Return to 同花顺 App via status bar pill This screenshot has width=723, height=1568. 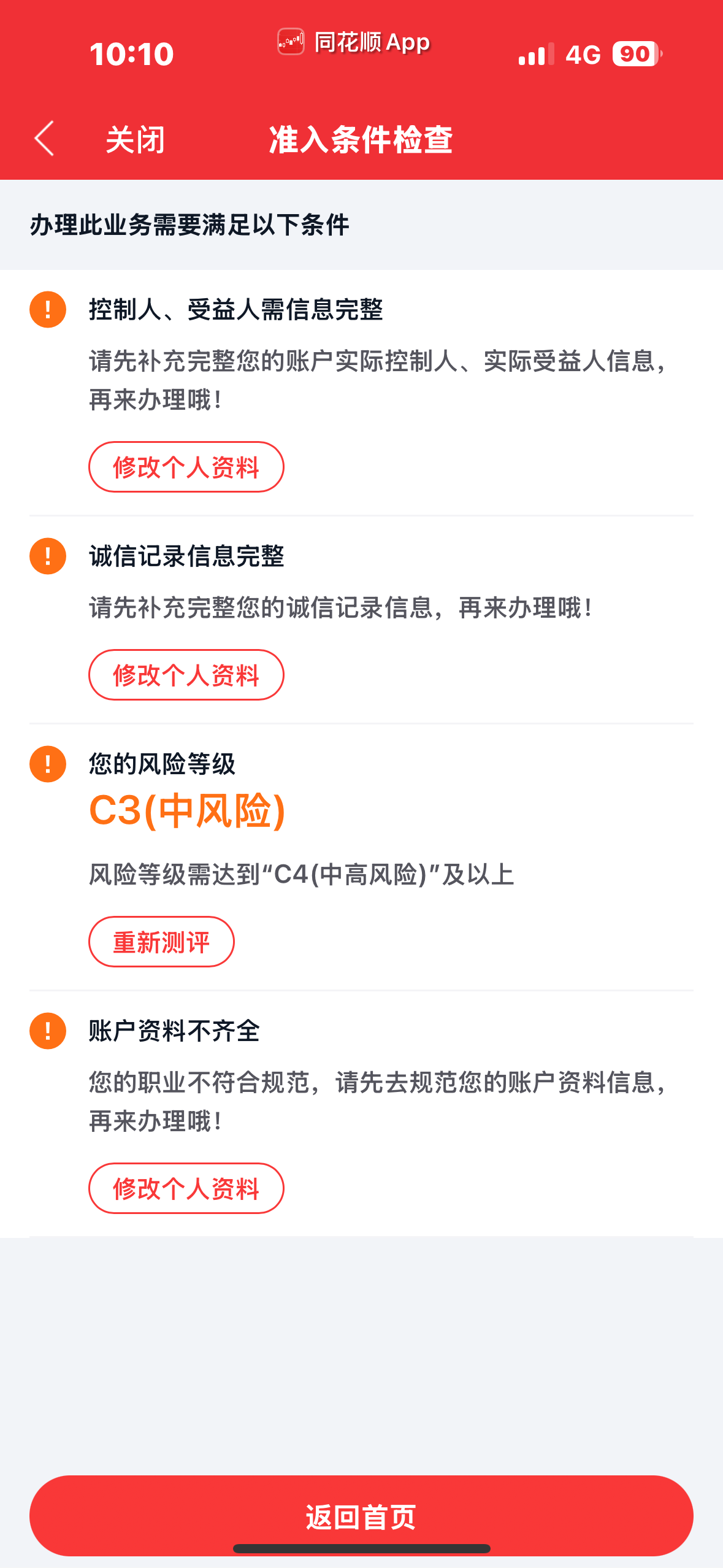tap(354, 42)
